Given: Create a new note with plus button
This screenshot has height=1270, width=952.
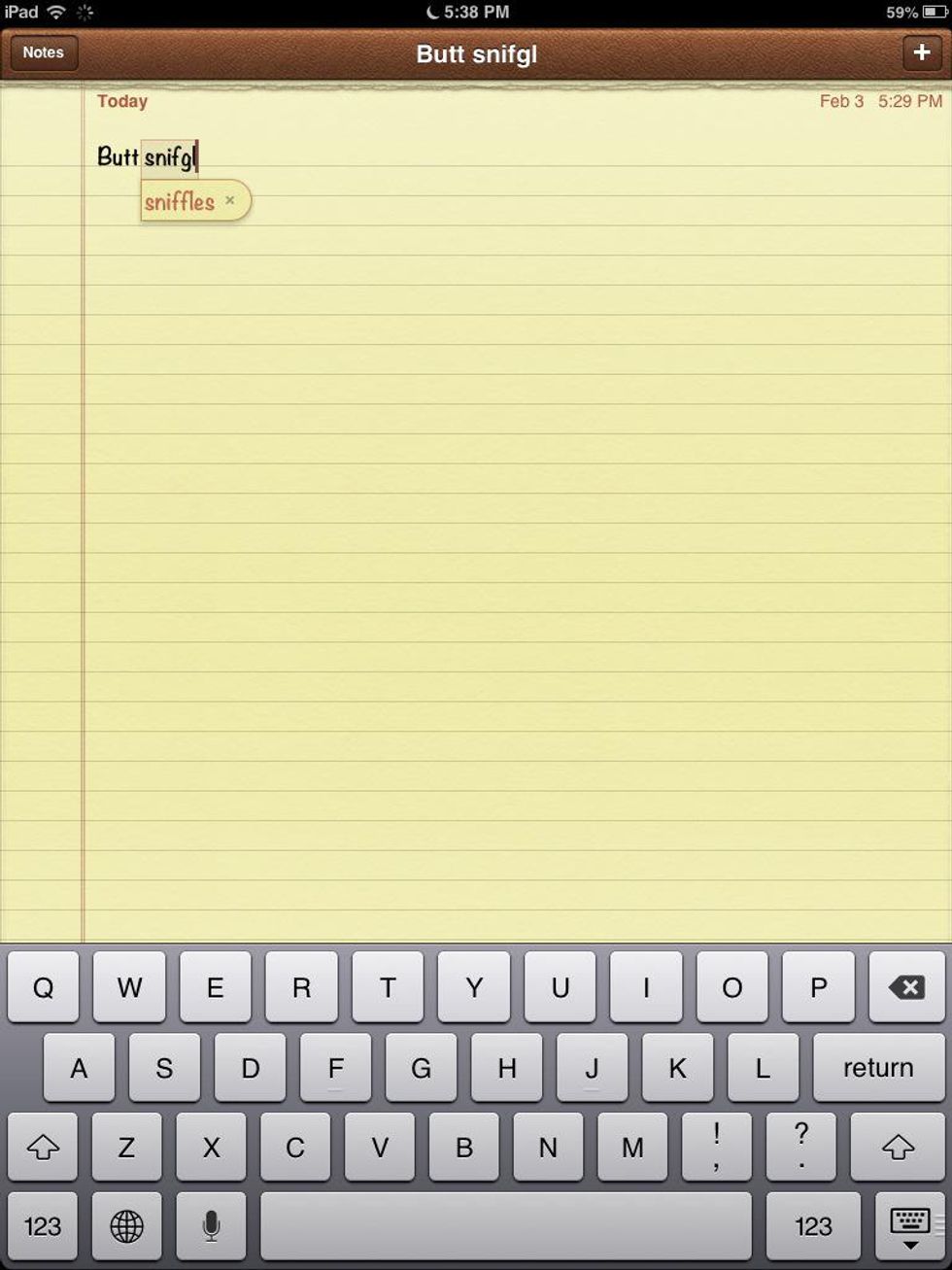Looking at the screenshot, I should click(922, 52).
